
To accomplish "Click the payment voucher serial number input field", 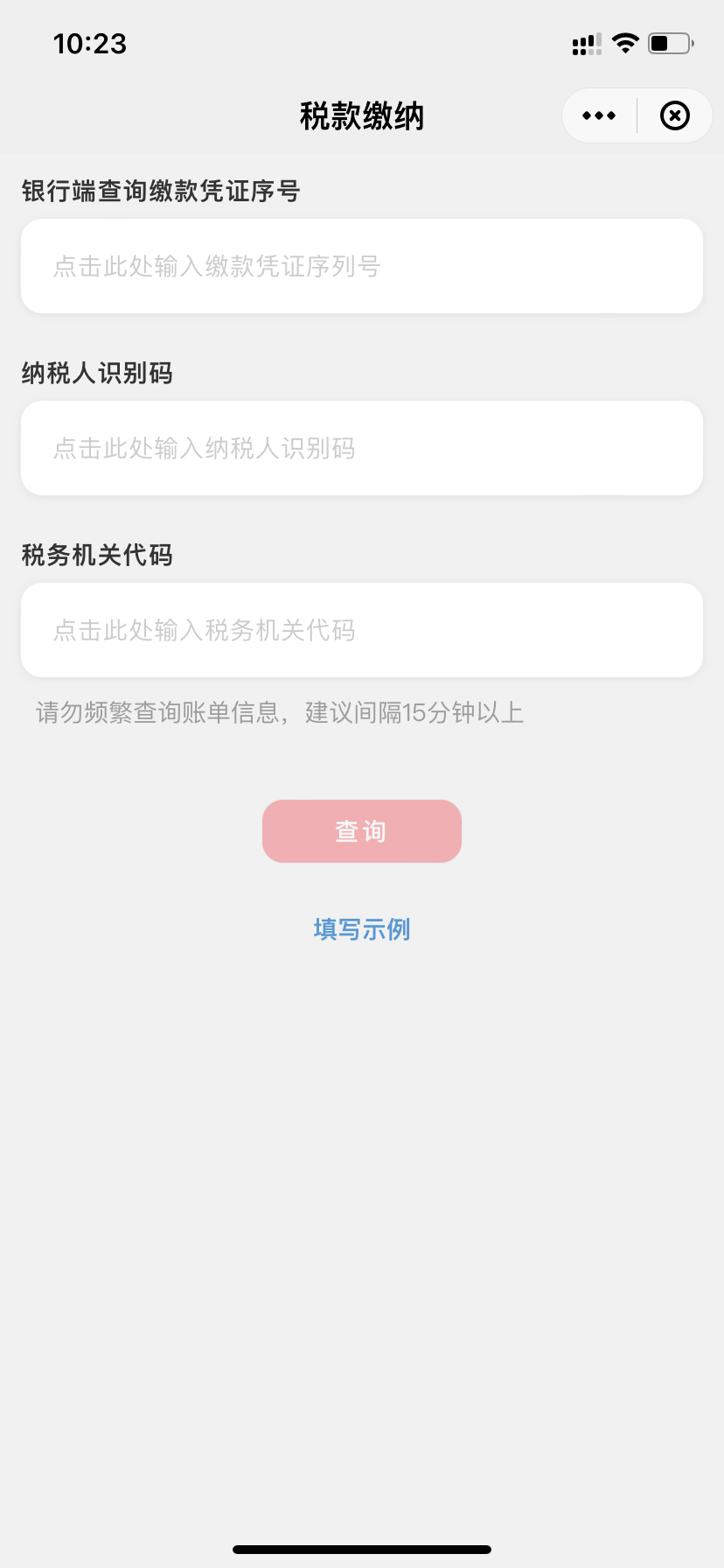I will (x=361, y=266).
